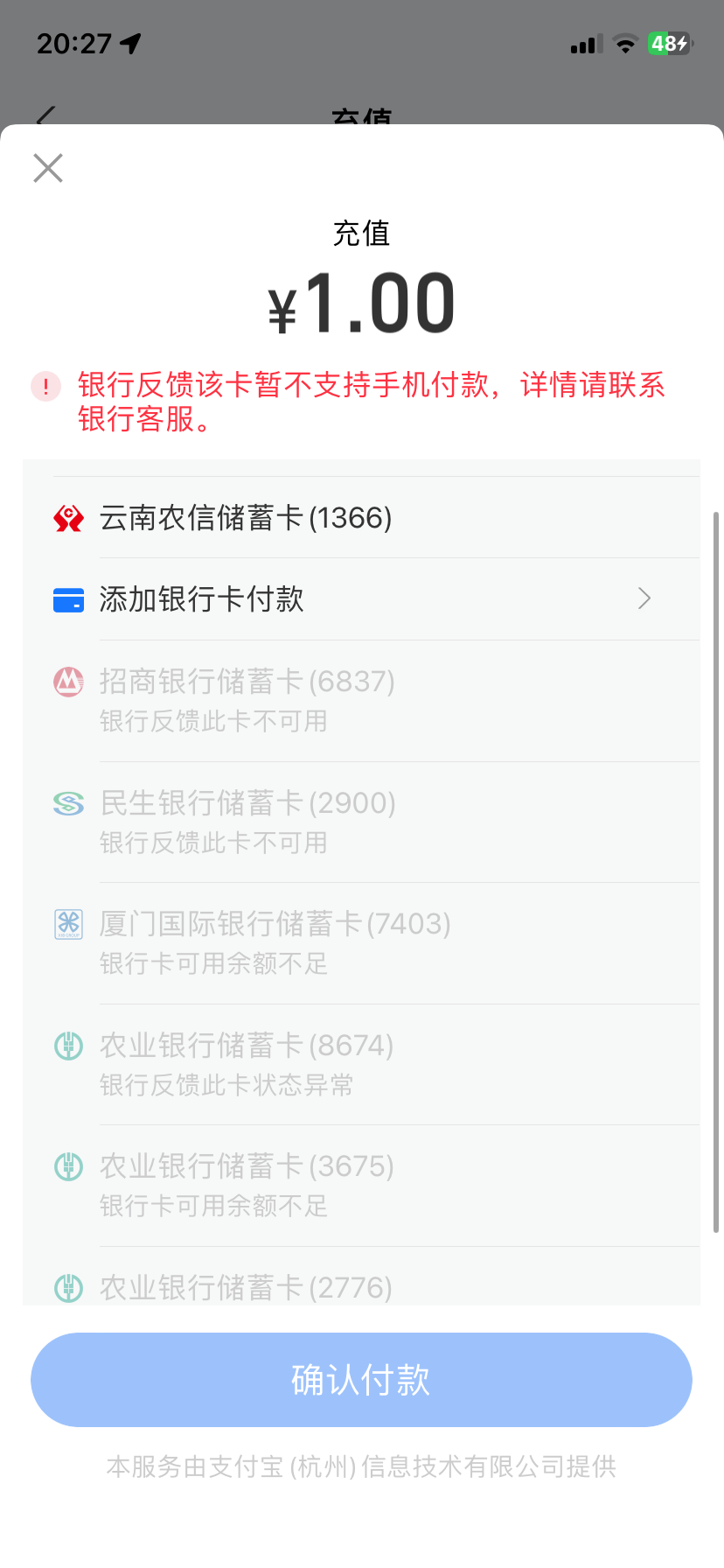The height and width of the screenshot is (1568, 724).
Task: Tap the 充值 title label
Action: point(361,234)
